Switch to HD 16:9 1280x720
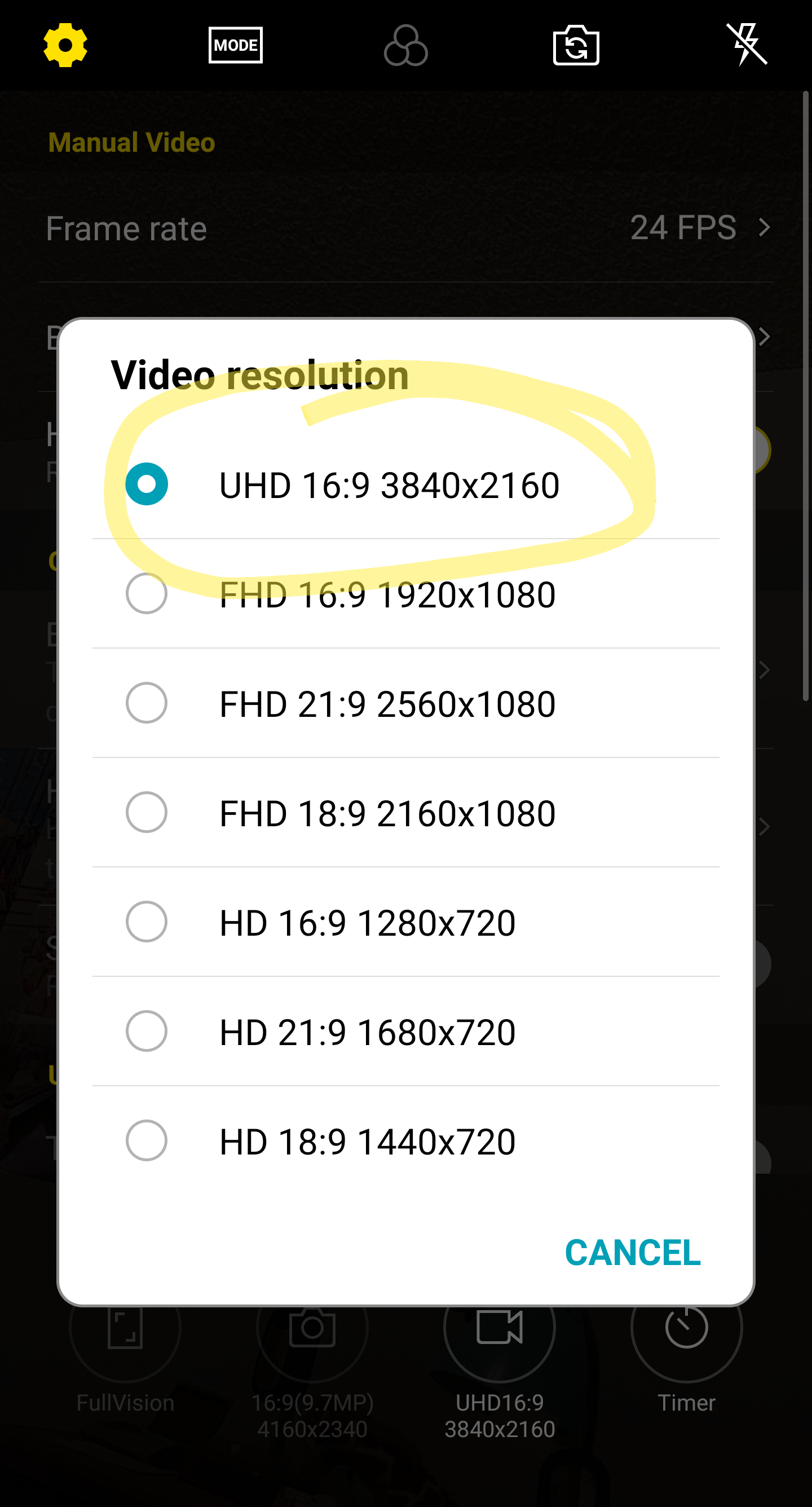 (405, 922)
